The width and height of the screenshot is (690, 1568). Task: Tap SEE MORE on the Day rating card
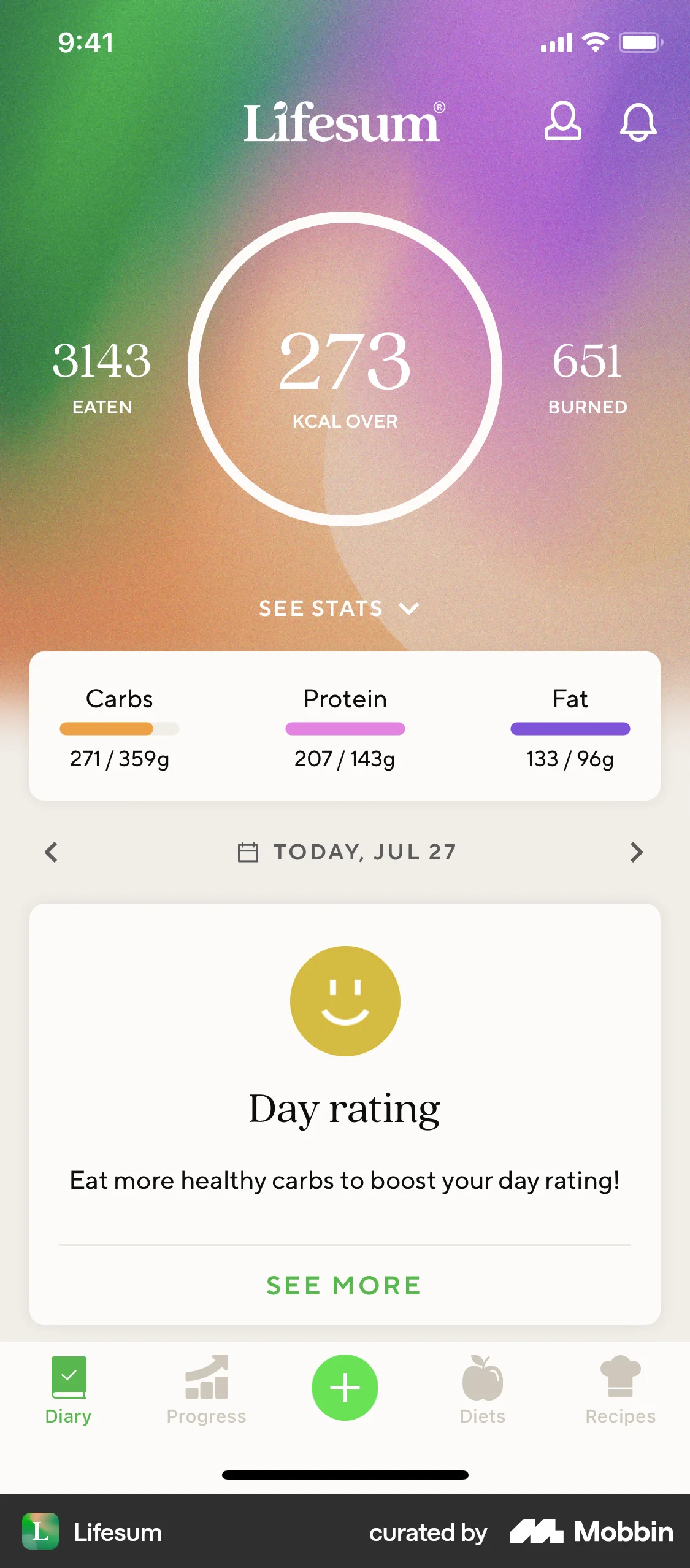coord(345,1286)
